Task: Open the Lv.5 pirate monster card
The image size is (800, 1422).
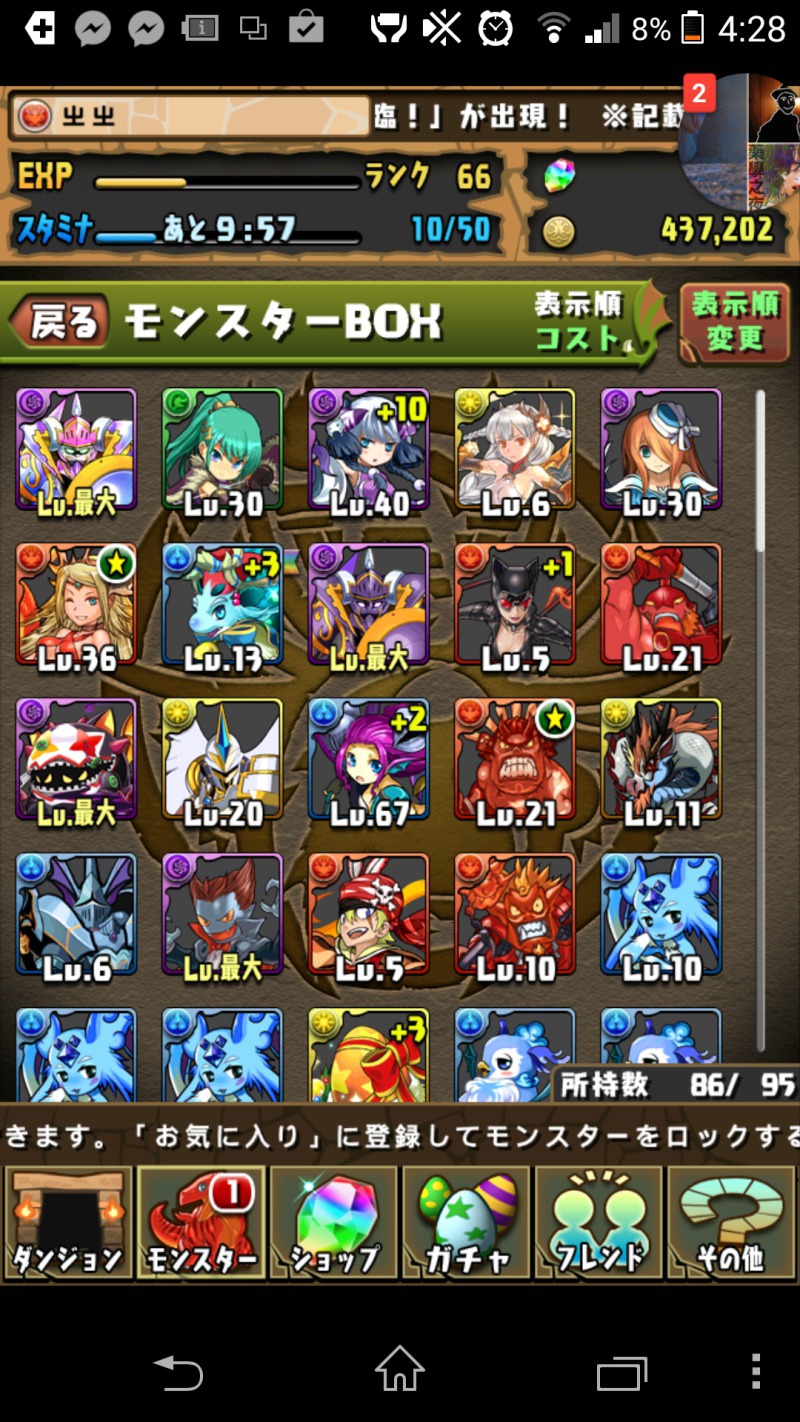Action: click(369, 914)
